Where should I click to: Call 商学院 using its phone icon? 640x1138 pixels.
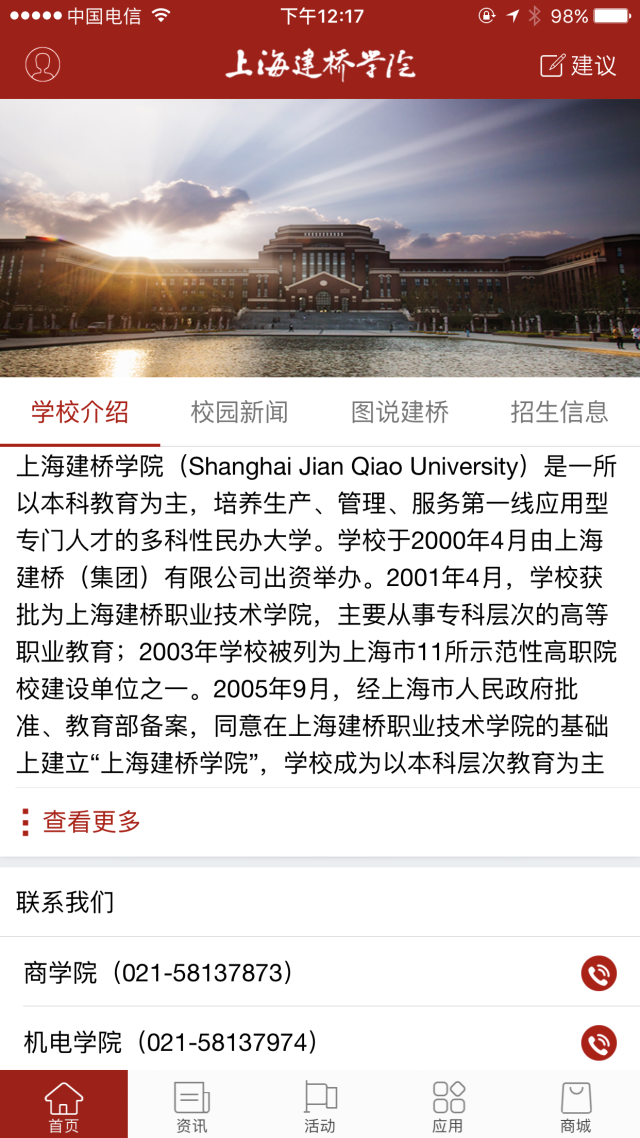pyautogui.click(x=598, y=973)
